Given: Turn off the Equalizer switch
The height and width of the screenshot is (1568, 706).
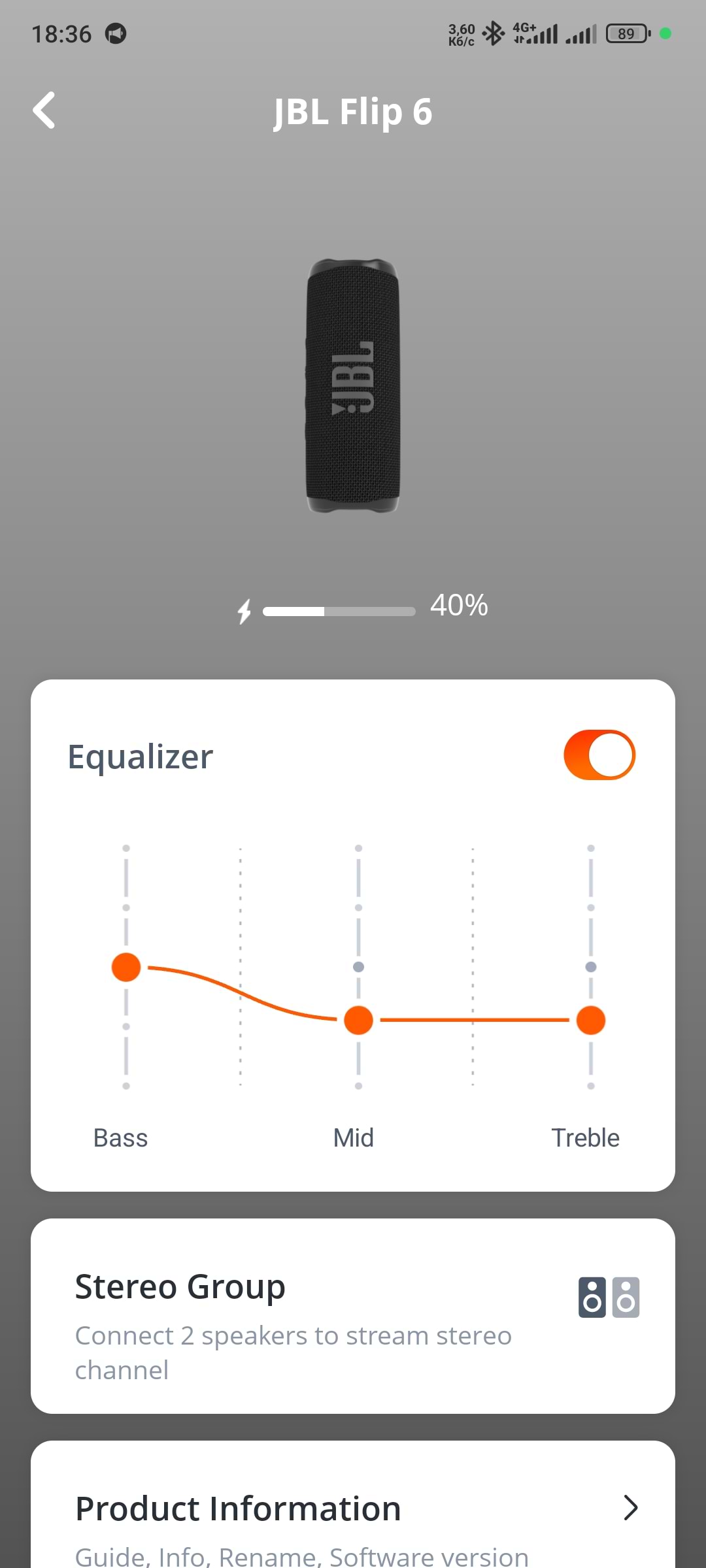Looking at the screenshot, I should [599, 755].
